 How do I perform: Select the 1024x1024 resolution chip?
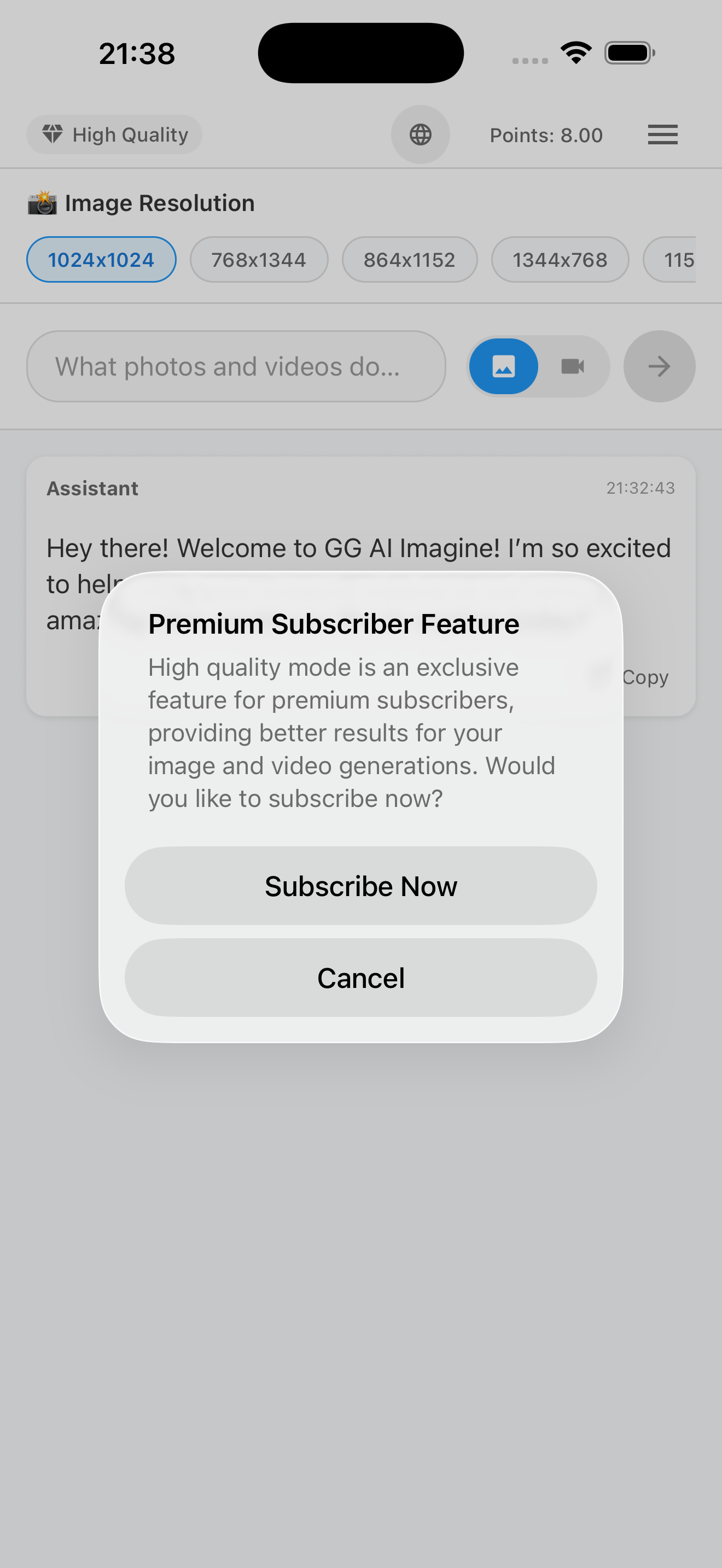[101, 260]
